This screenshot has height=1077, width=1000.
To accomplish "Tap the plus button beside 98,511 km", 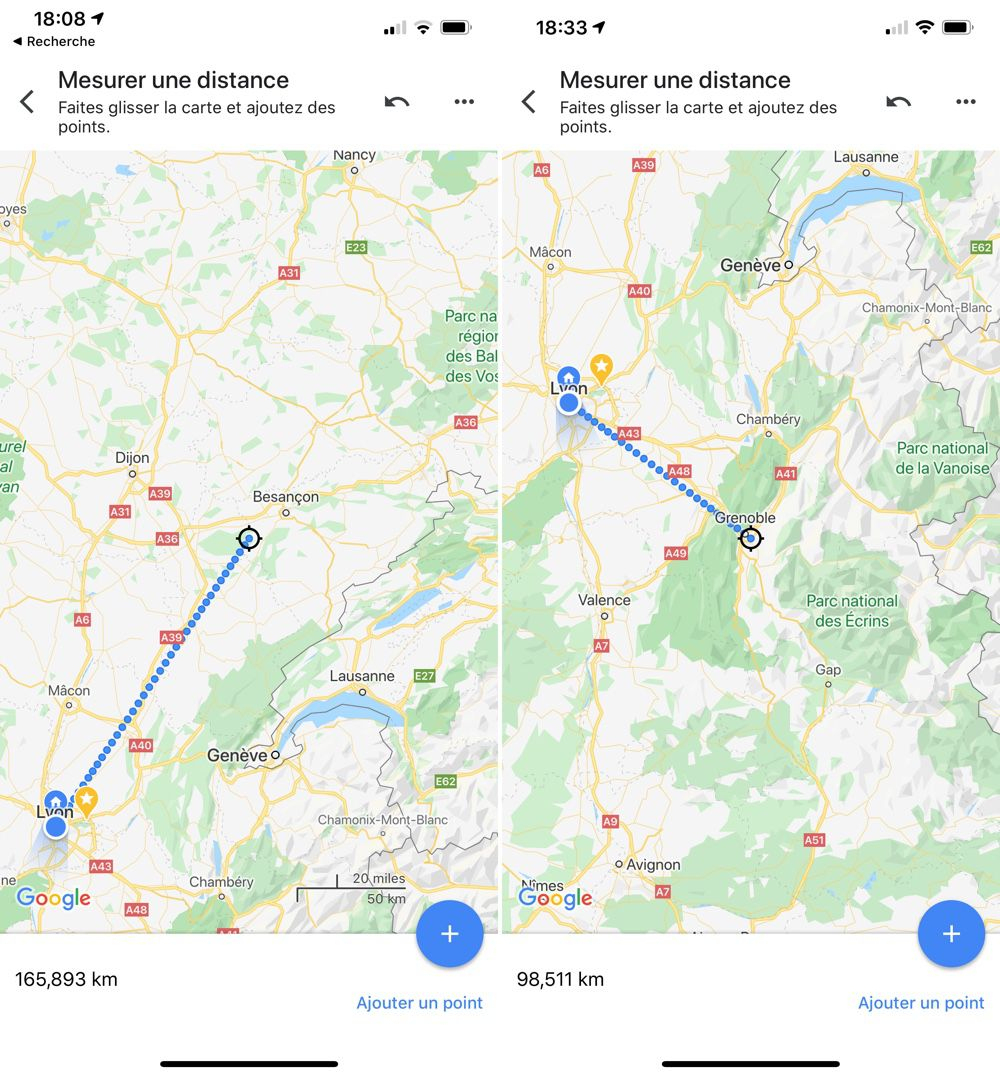I will point(950,934).
